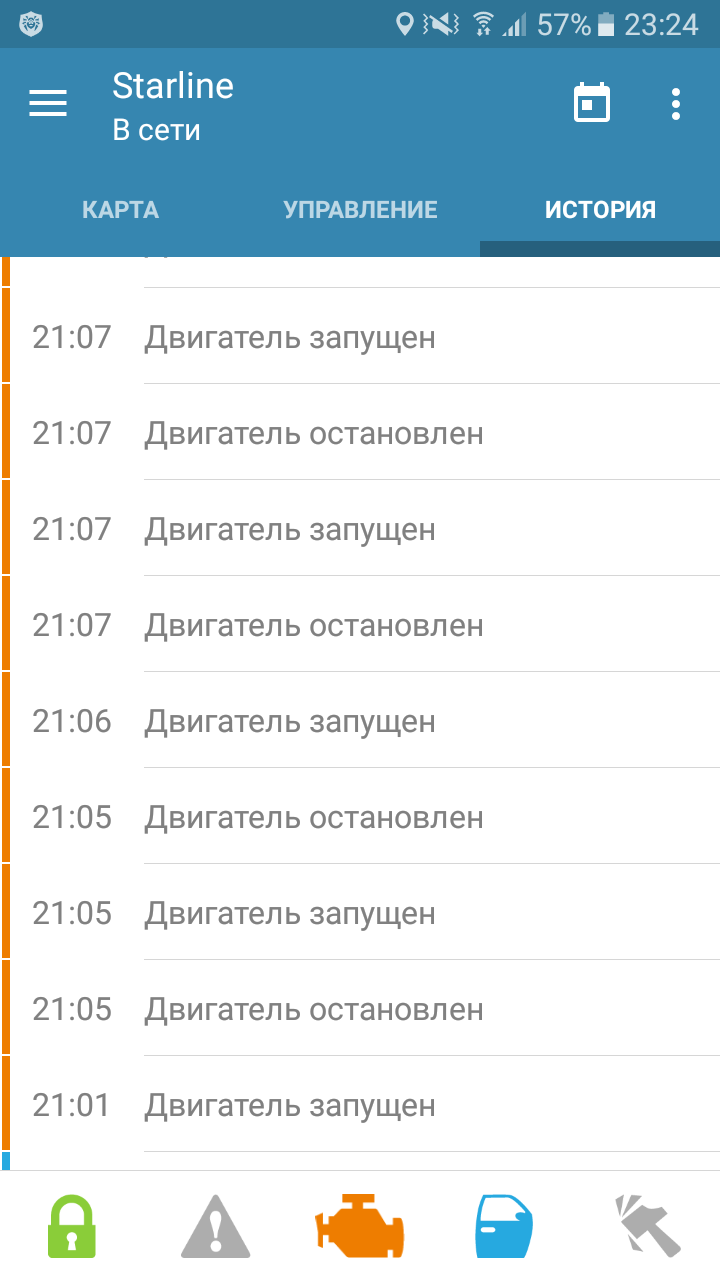
Task: Select the ИСТОРИЯ tab
Action: click(x=600, y=210)
